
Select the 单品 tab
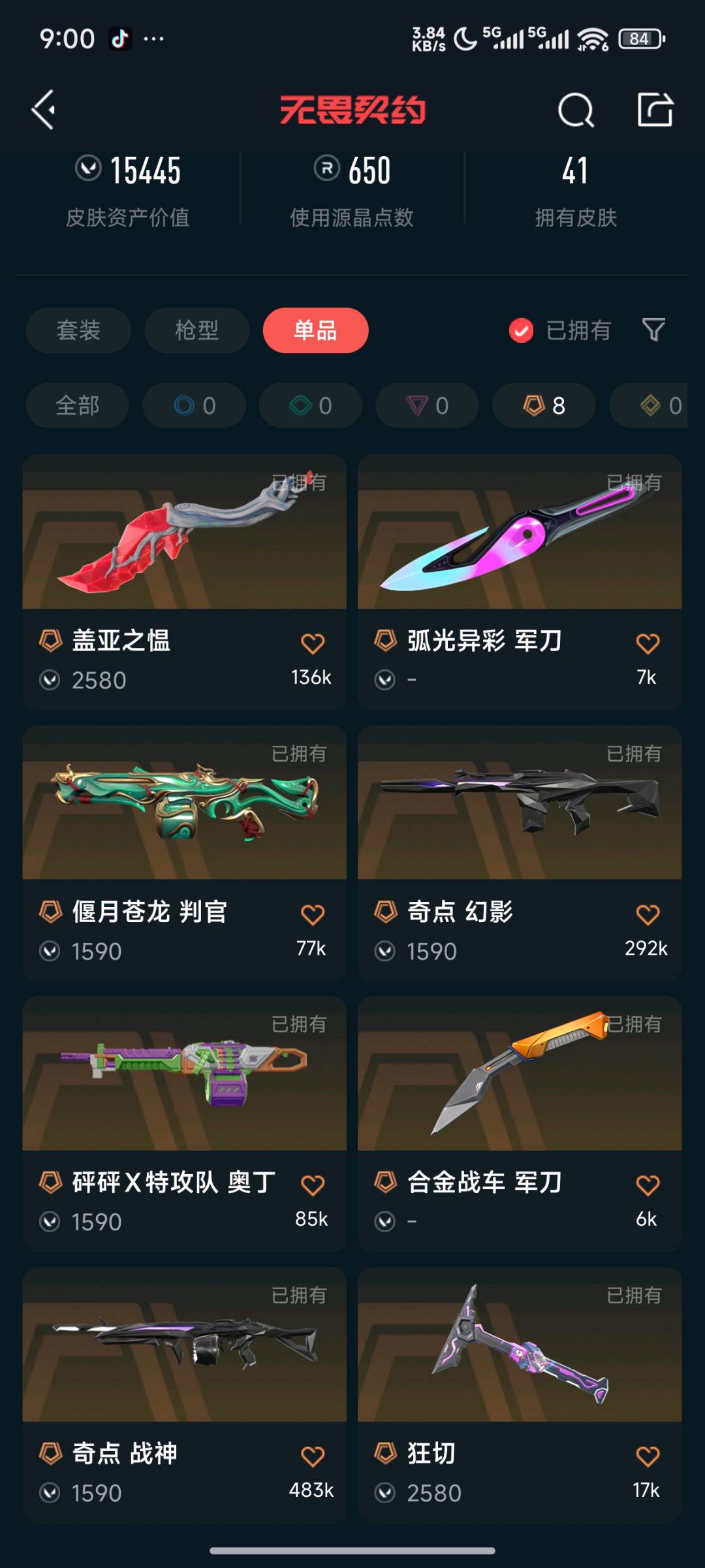tap(315, 330)
